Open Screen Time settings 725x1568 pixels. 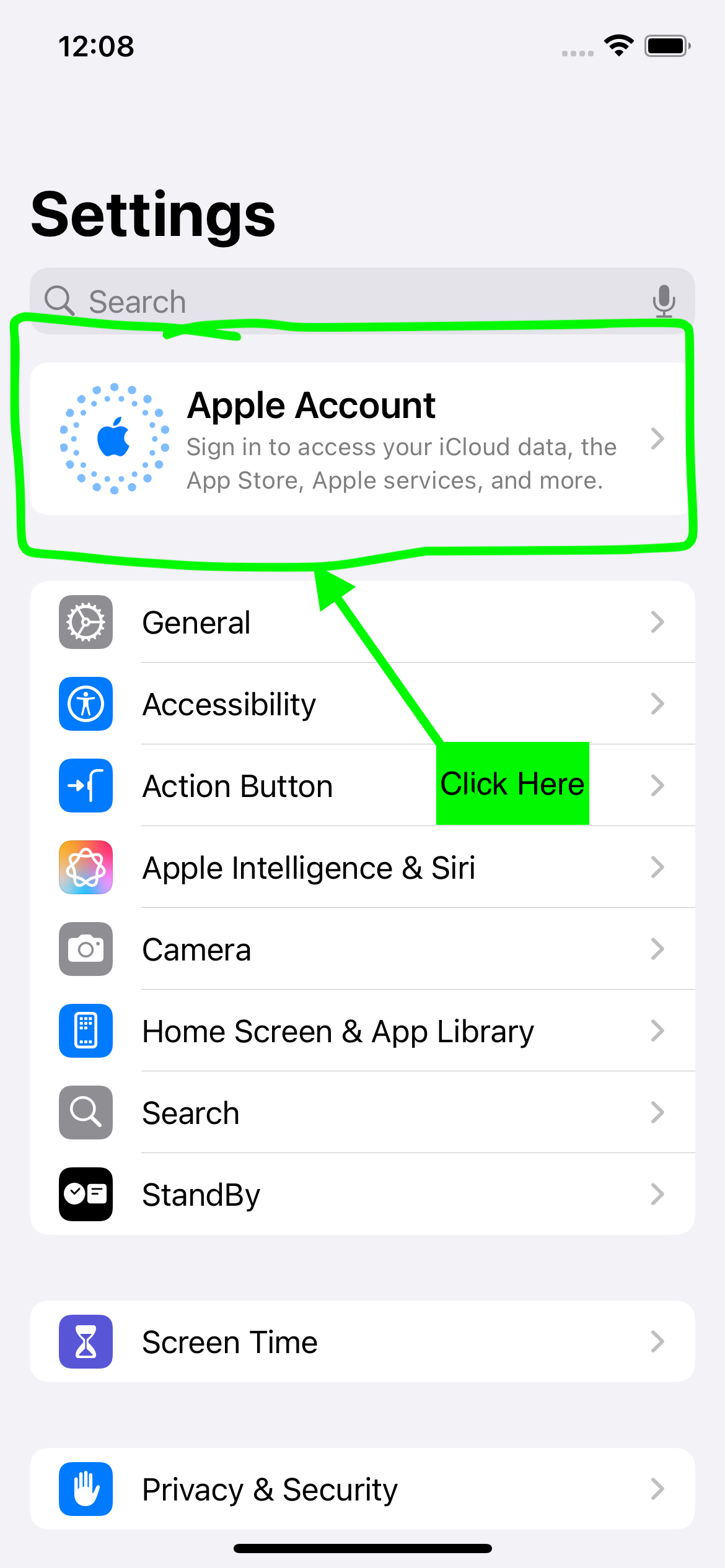point(362,1342)
